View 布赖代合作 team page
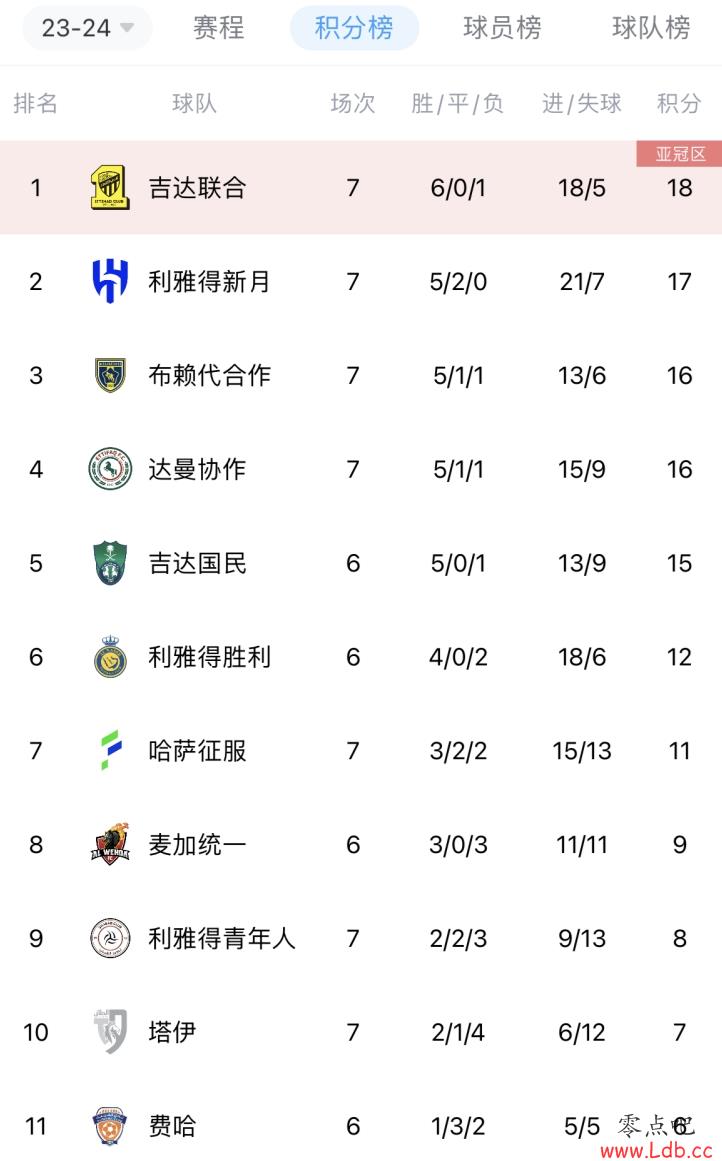 (x=209, y=376)
